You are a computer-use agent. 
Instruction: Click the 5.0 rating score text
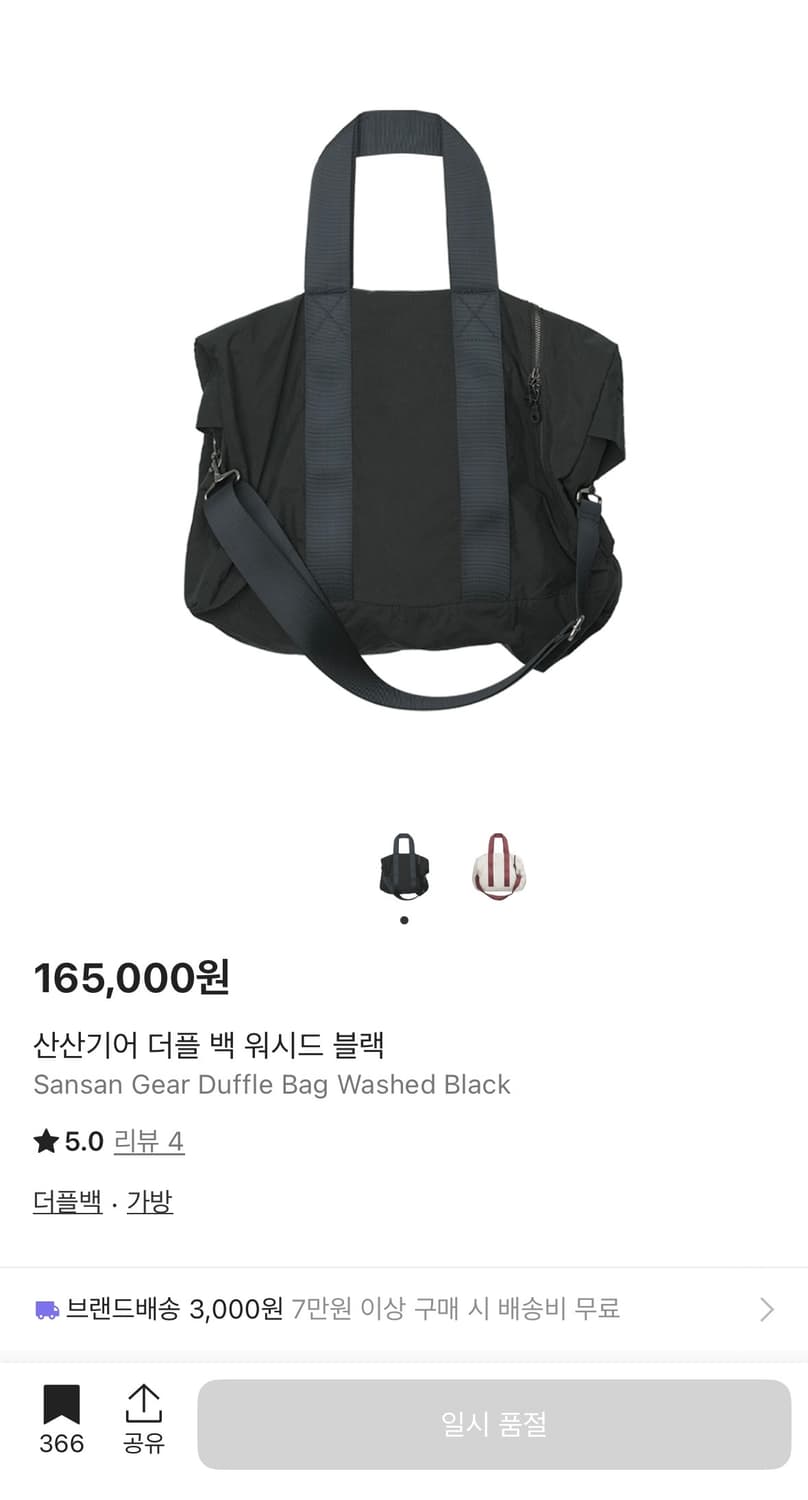coord(80,1140)
